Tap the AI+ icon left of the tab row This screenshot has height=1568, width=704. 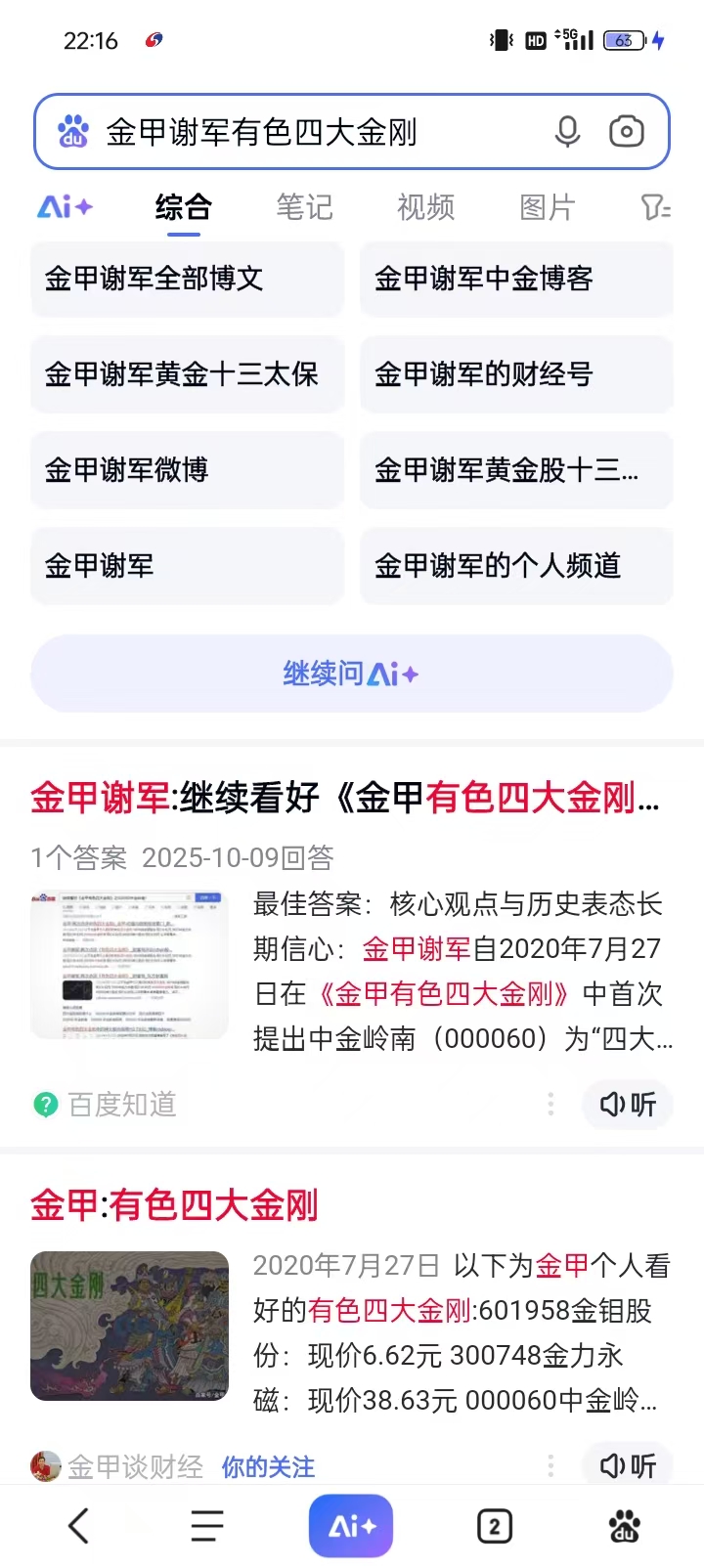[63, 207]
